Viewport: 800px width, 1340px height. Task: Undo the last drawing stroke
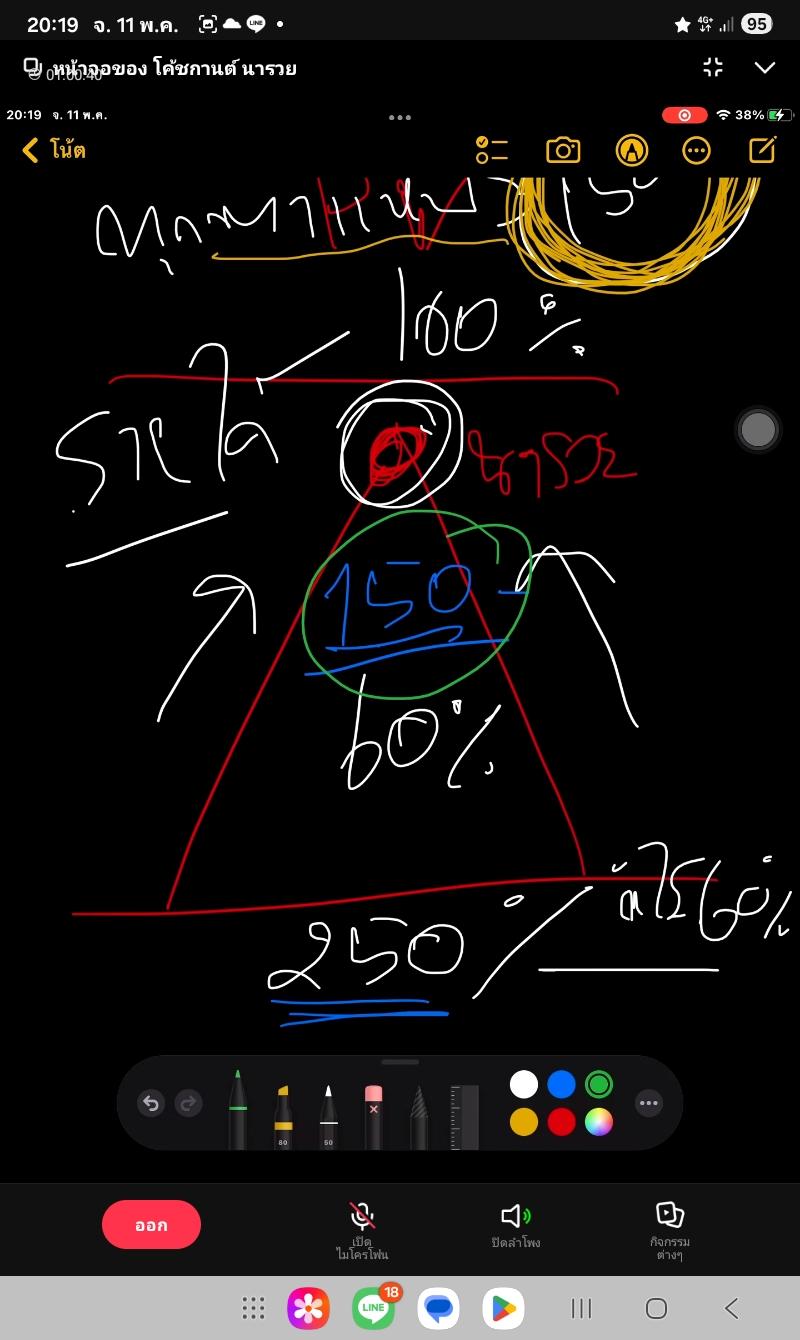click(151, 1104)
